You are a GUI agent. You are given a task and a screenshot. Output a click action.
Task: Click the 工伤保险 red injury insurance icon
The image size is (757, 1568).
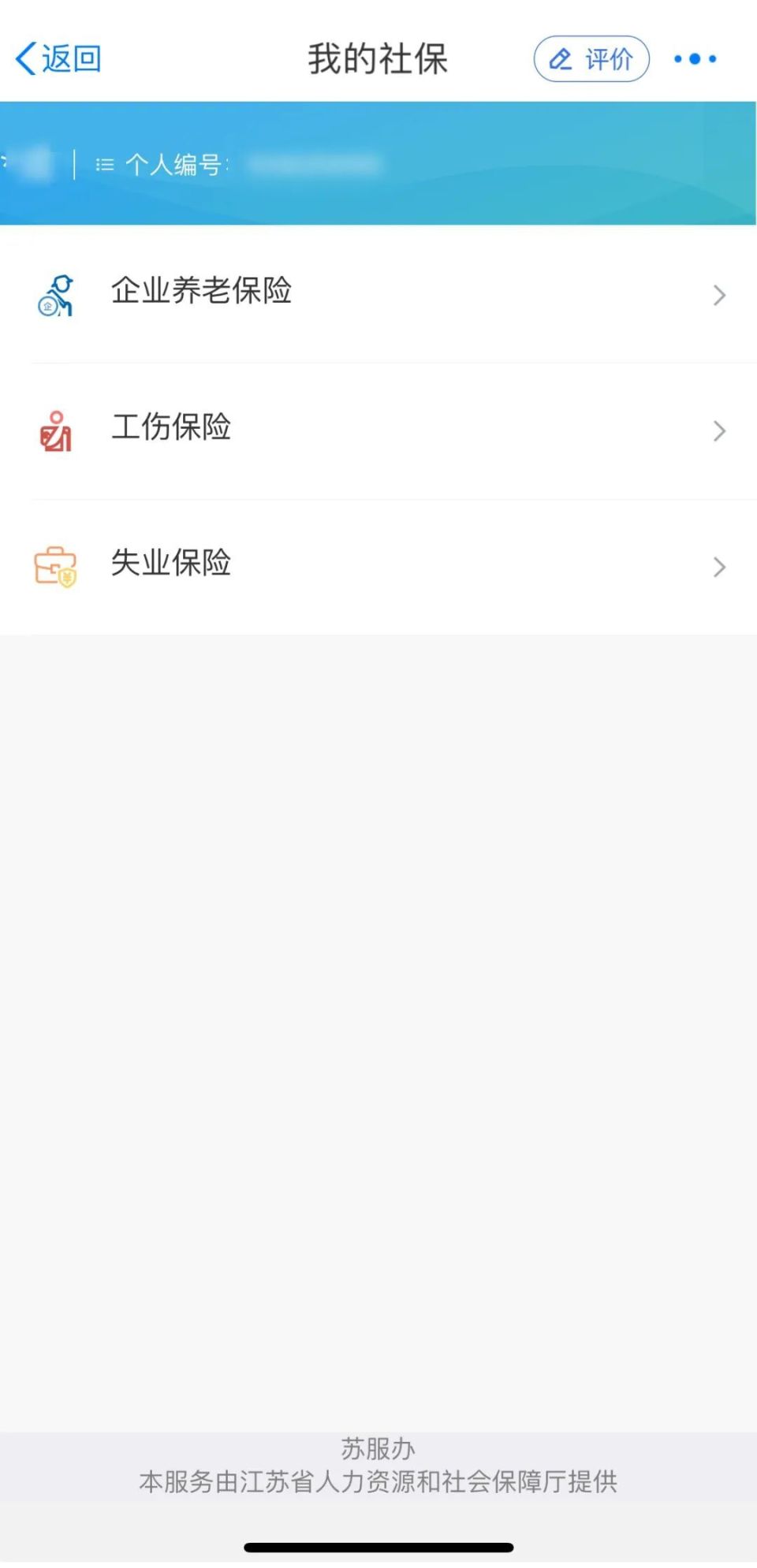54,430
